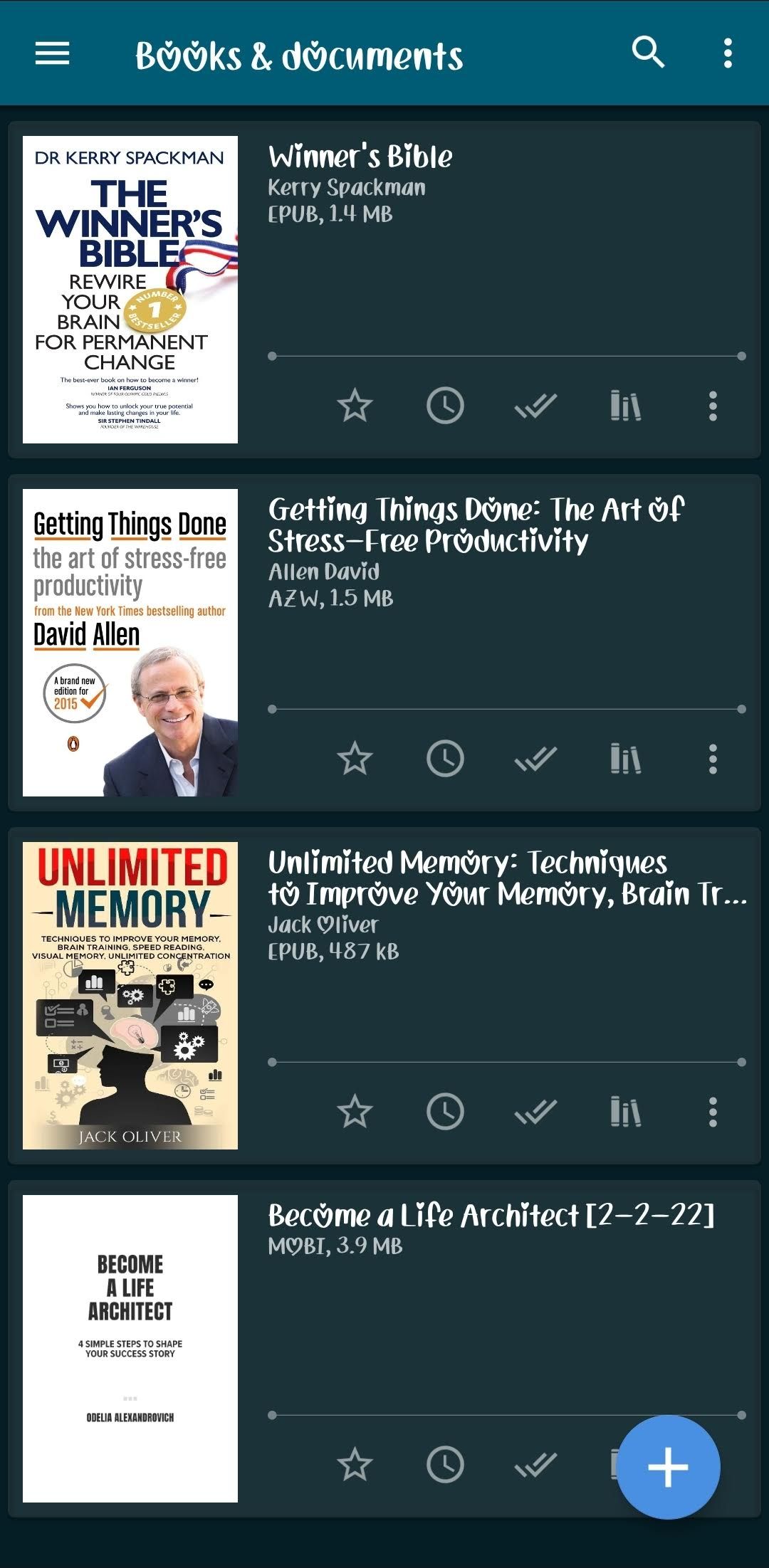The image size is (769, 1568).
Task: Open the app bar overflow menu
Action: tap(727, 53)
